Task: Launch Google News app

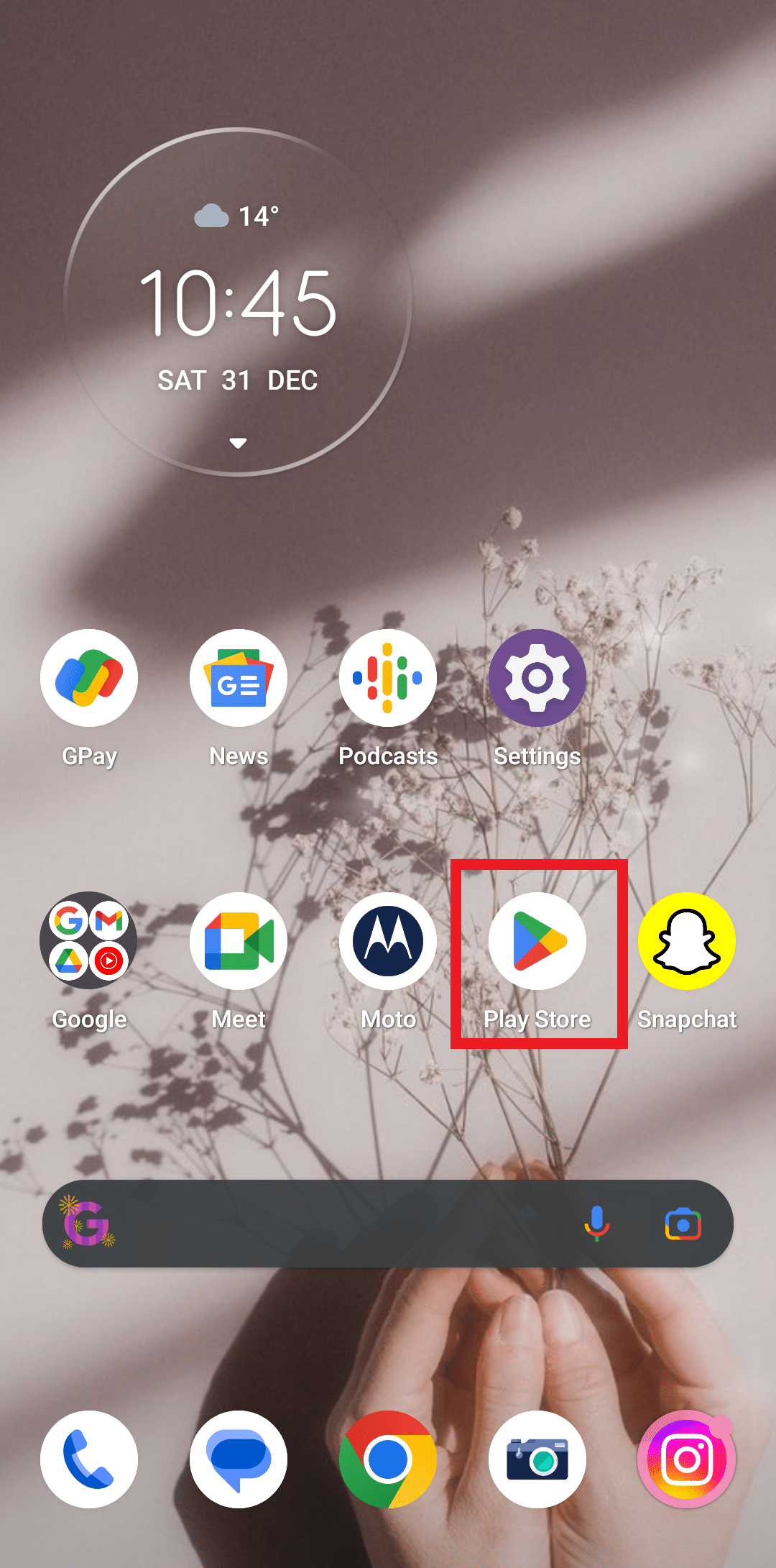Action: tap(239, 678)
